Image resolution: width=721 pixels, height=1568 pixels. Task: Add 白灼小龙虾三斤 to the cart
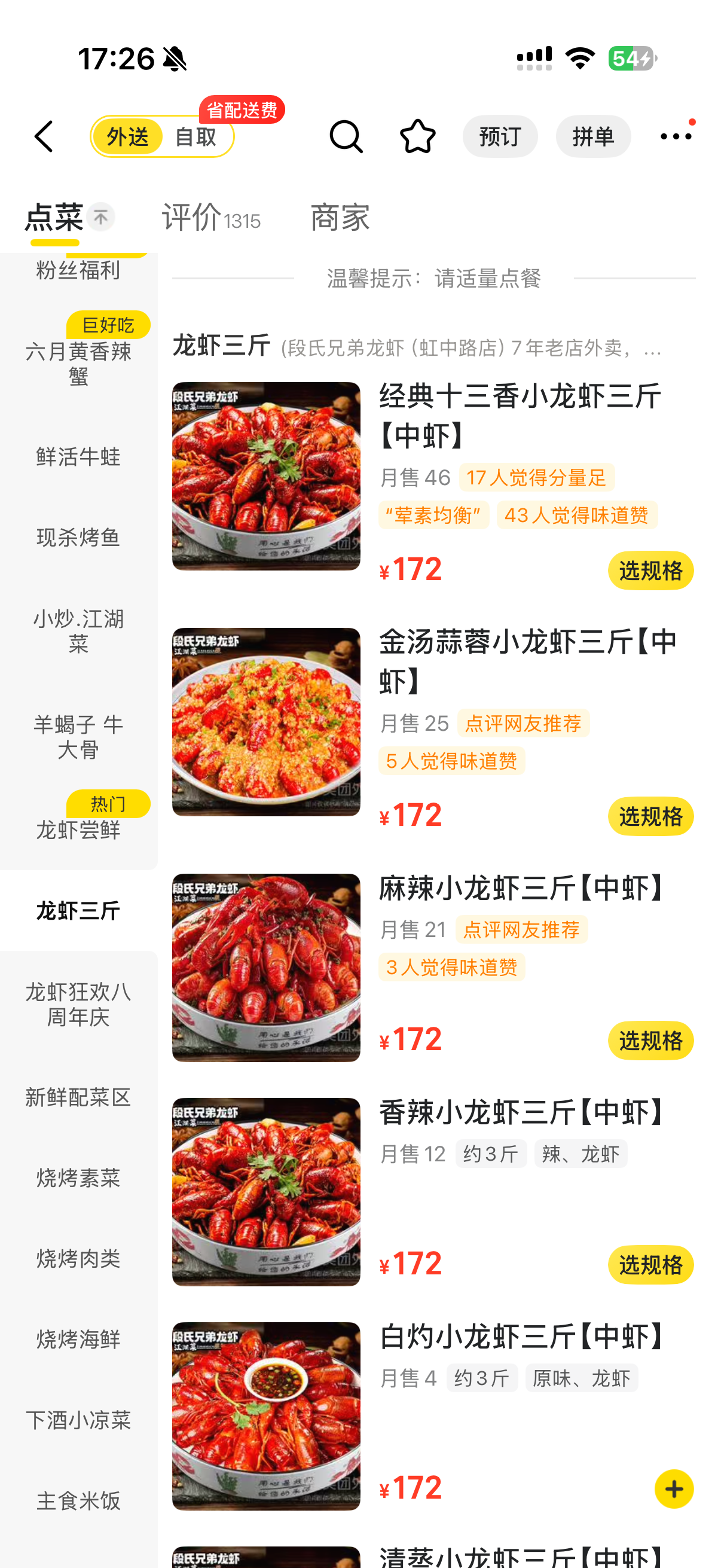pyautogui.click(x=674, y=1488)
